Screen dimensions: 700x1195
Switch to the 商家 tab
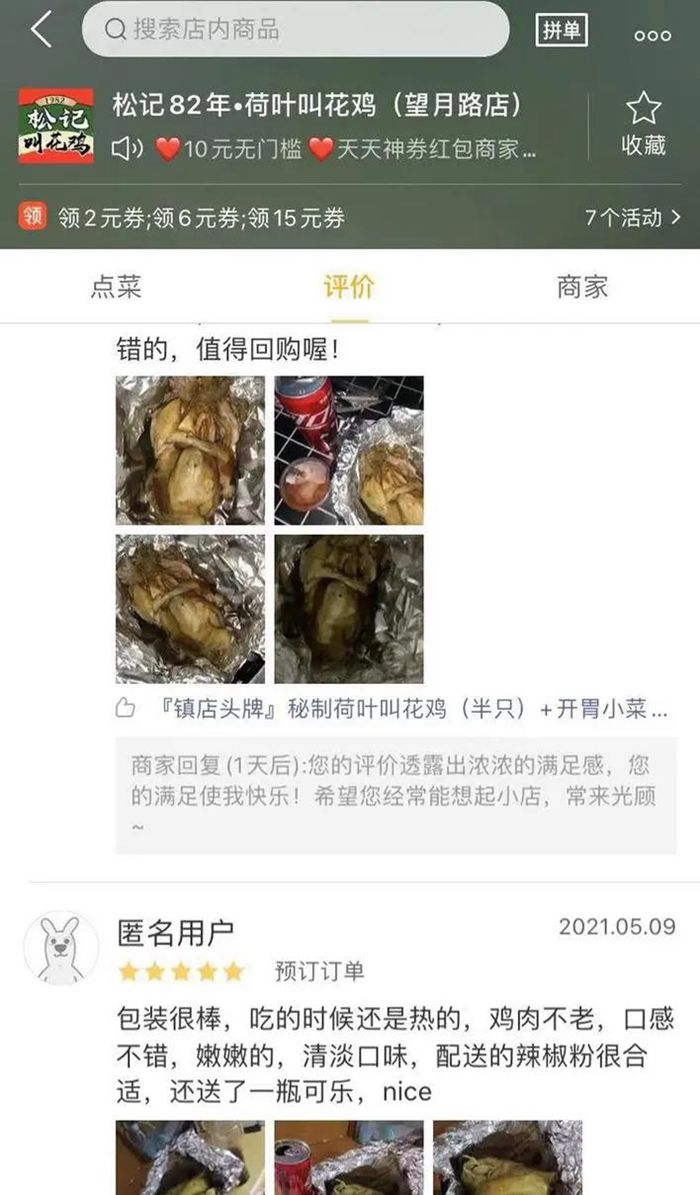582,287
